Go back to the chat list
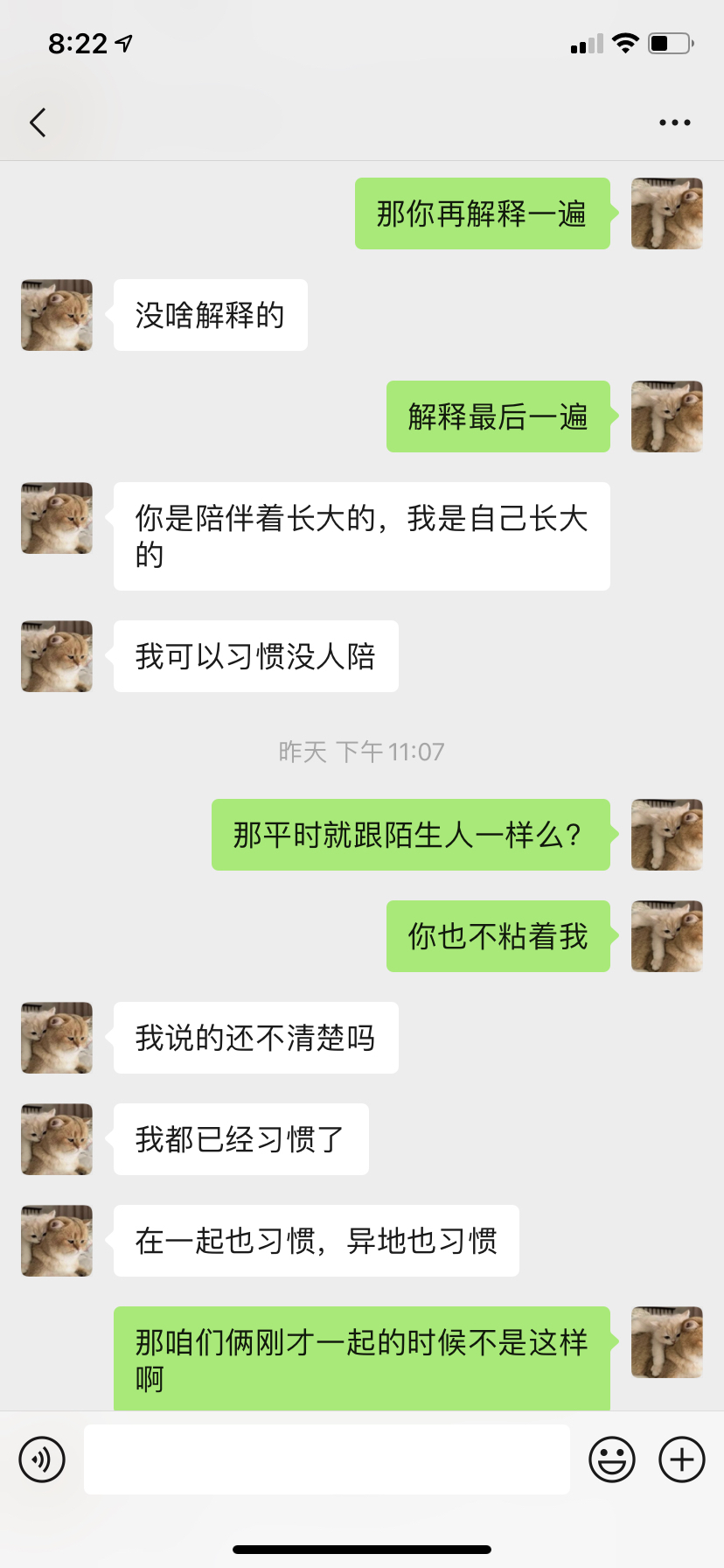This screenshot has width=724, height=1568. point(38,122)
